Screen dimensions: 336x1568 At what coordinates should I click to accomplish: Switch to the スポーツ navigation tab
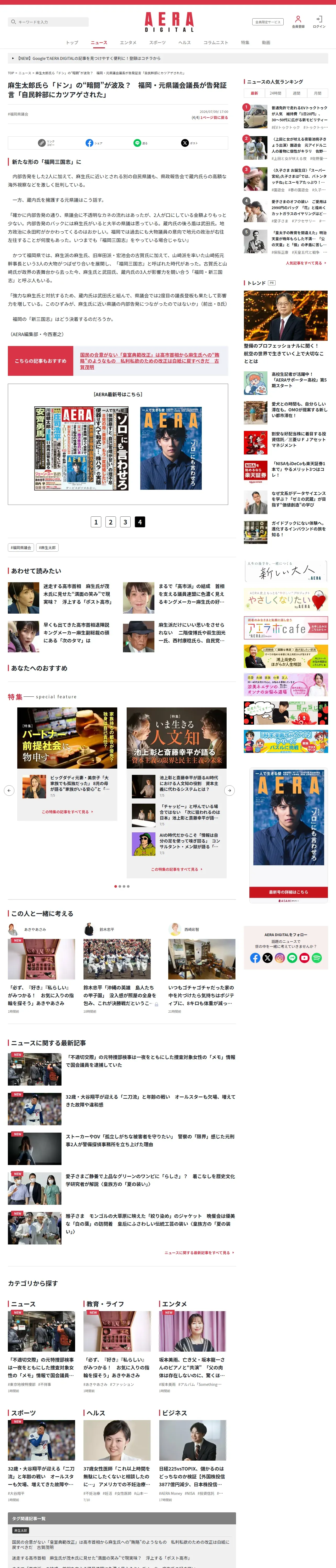(x=157, y=43)
